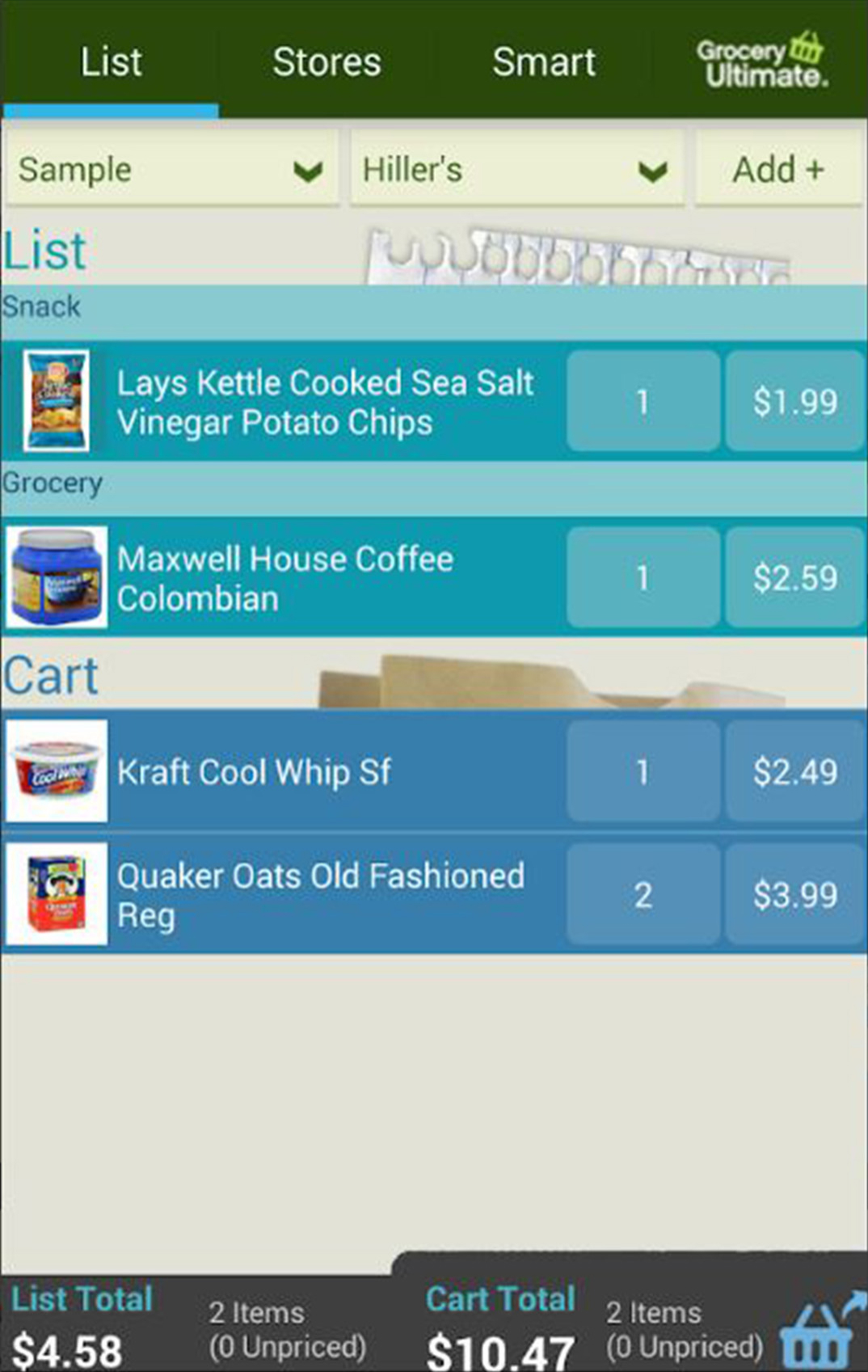Select the List tab
The image size is (868, 1372).
(x=111, y=61)
